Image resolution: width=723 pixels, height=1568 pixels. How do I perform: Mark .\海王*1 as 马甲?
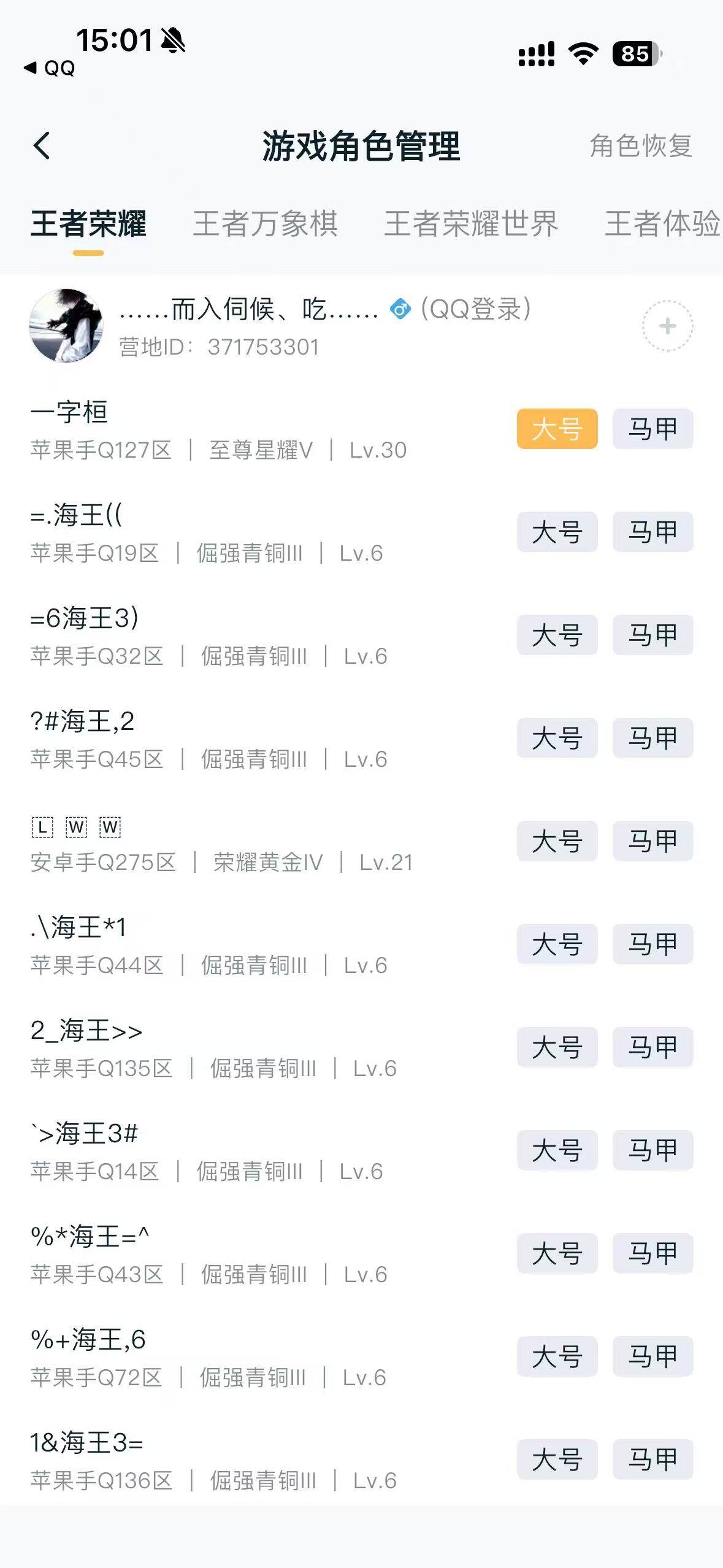(x=652, y=944)
